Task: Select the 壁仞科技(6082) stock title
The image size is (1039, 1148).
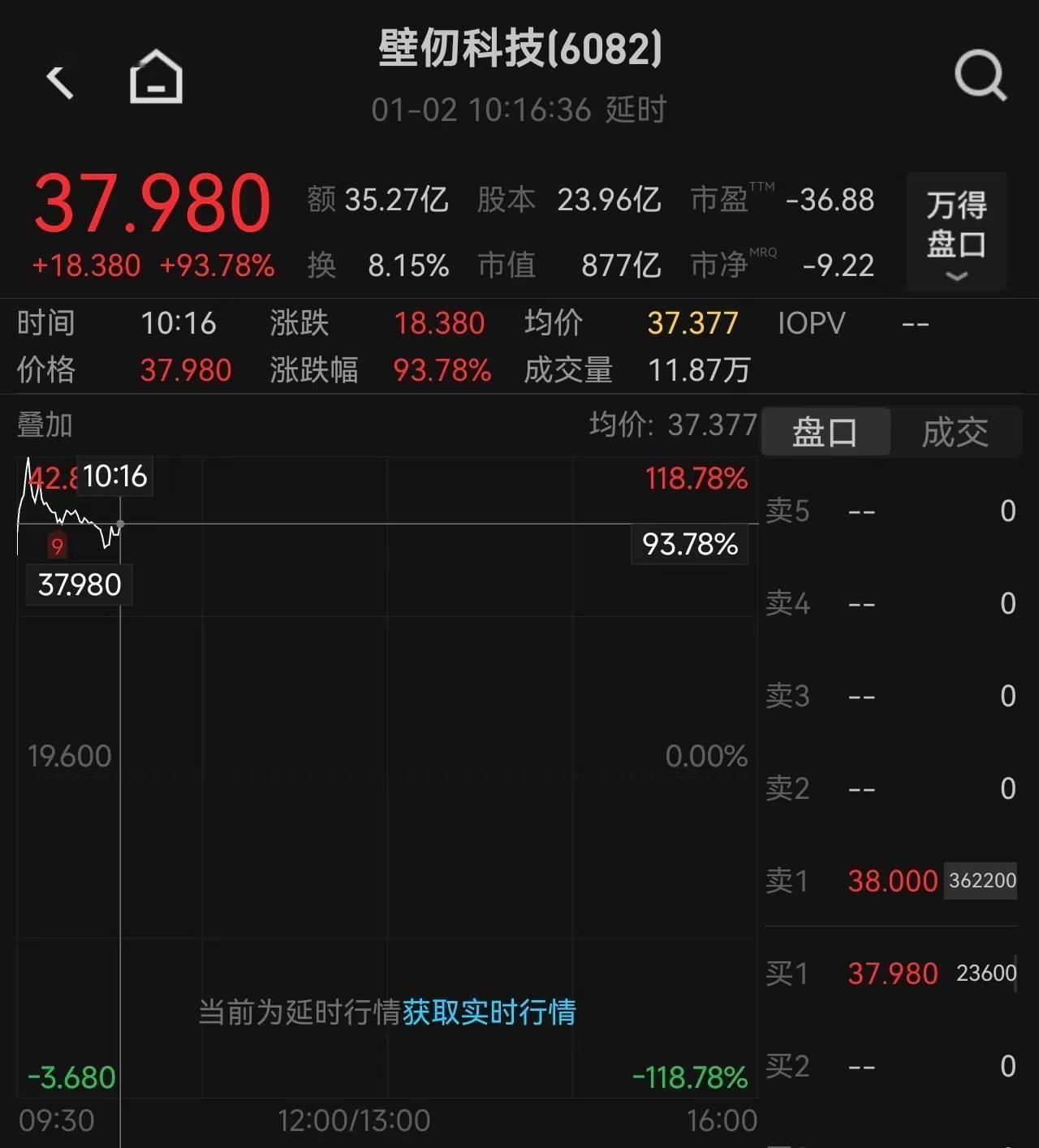Action: [x=519, y=49]
